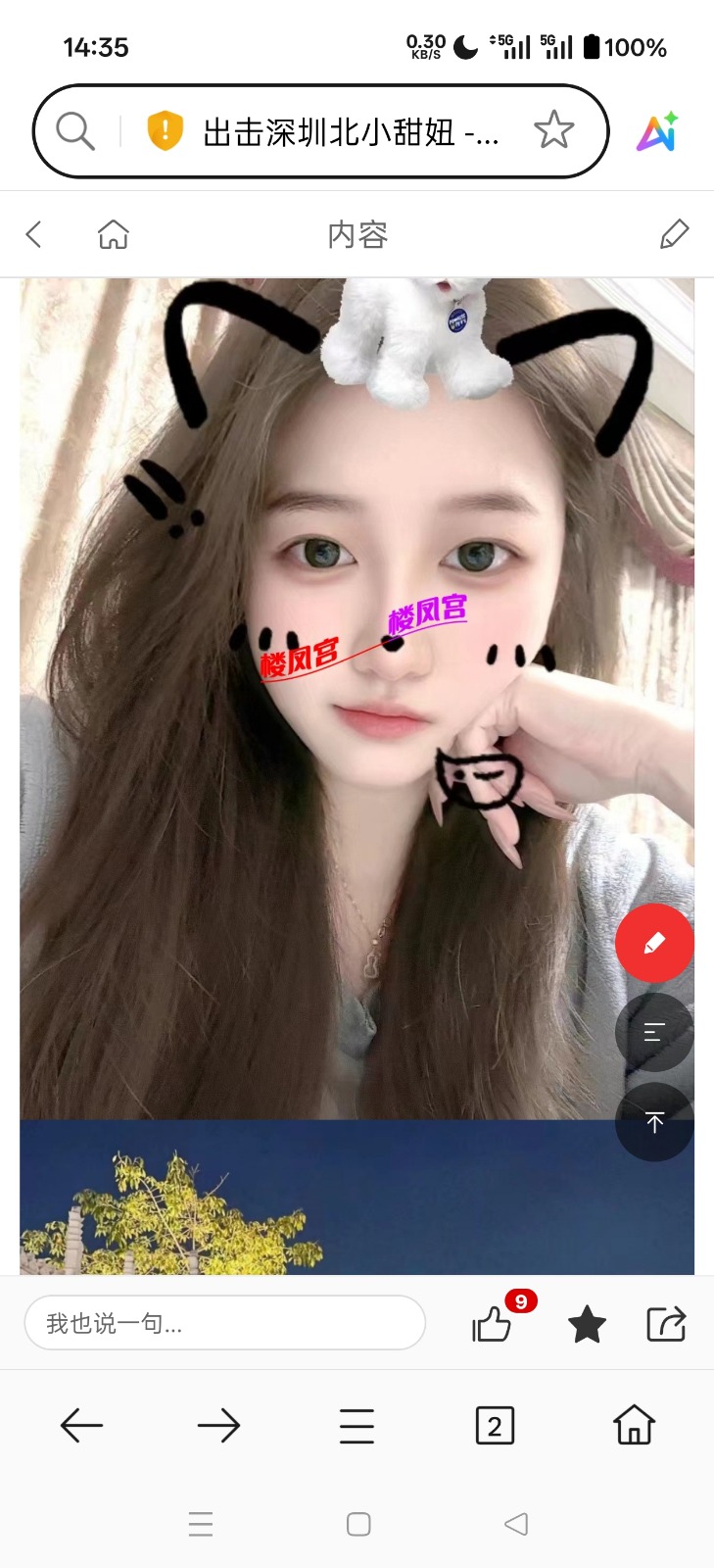
Task: Tap the pencil edit icon beside 内容
Action: coord(674,234)
